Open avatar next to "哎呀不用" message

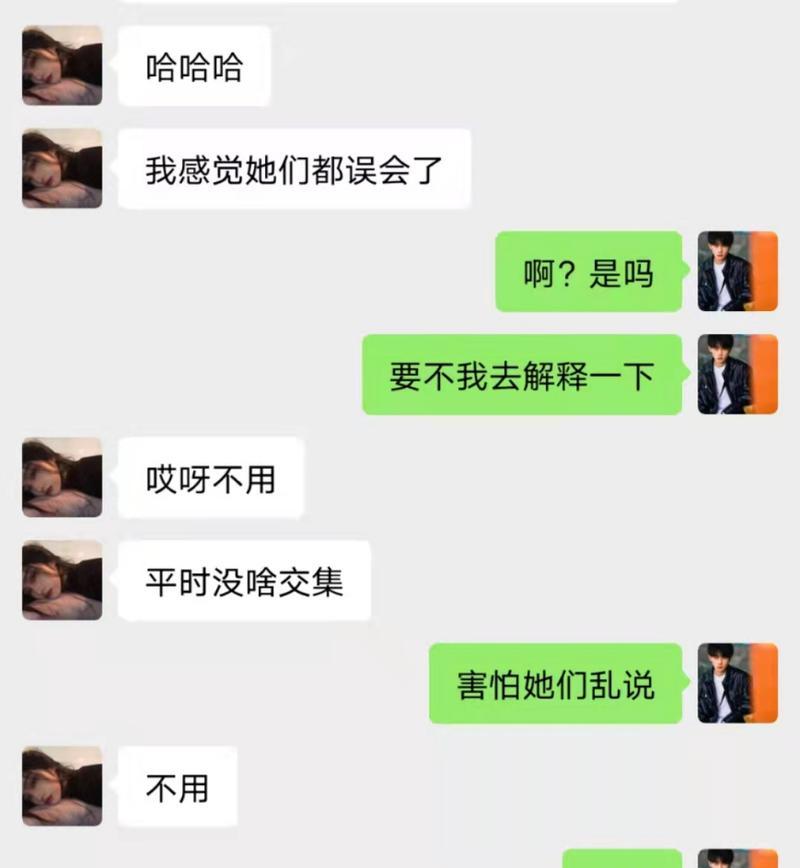(x=62, y=478)
